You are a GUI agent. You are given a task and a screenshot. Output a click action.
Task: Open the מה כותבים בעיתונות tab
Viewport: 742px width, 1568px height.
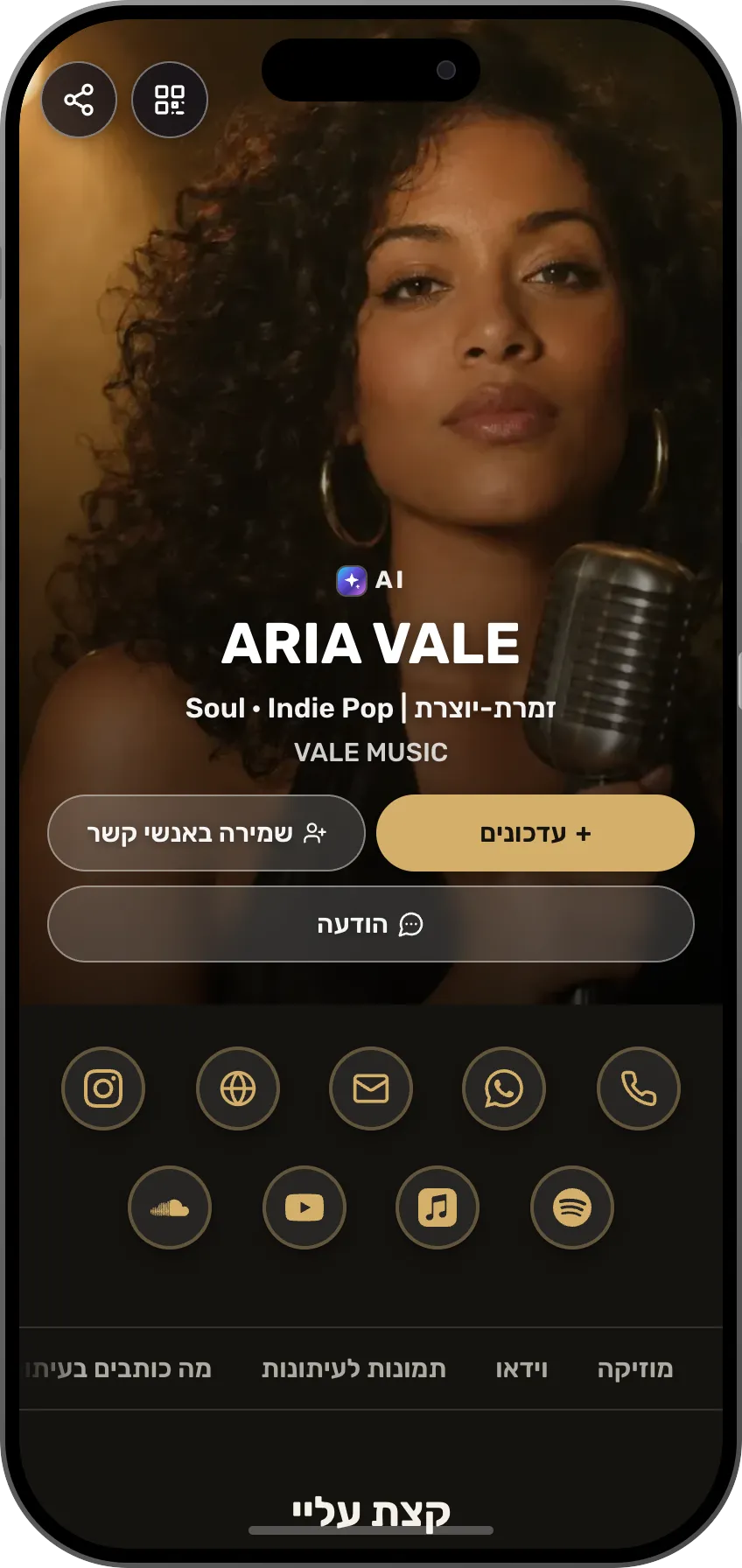tap(117, 1368)
